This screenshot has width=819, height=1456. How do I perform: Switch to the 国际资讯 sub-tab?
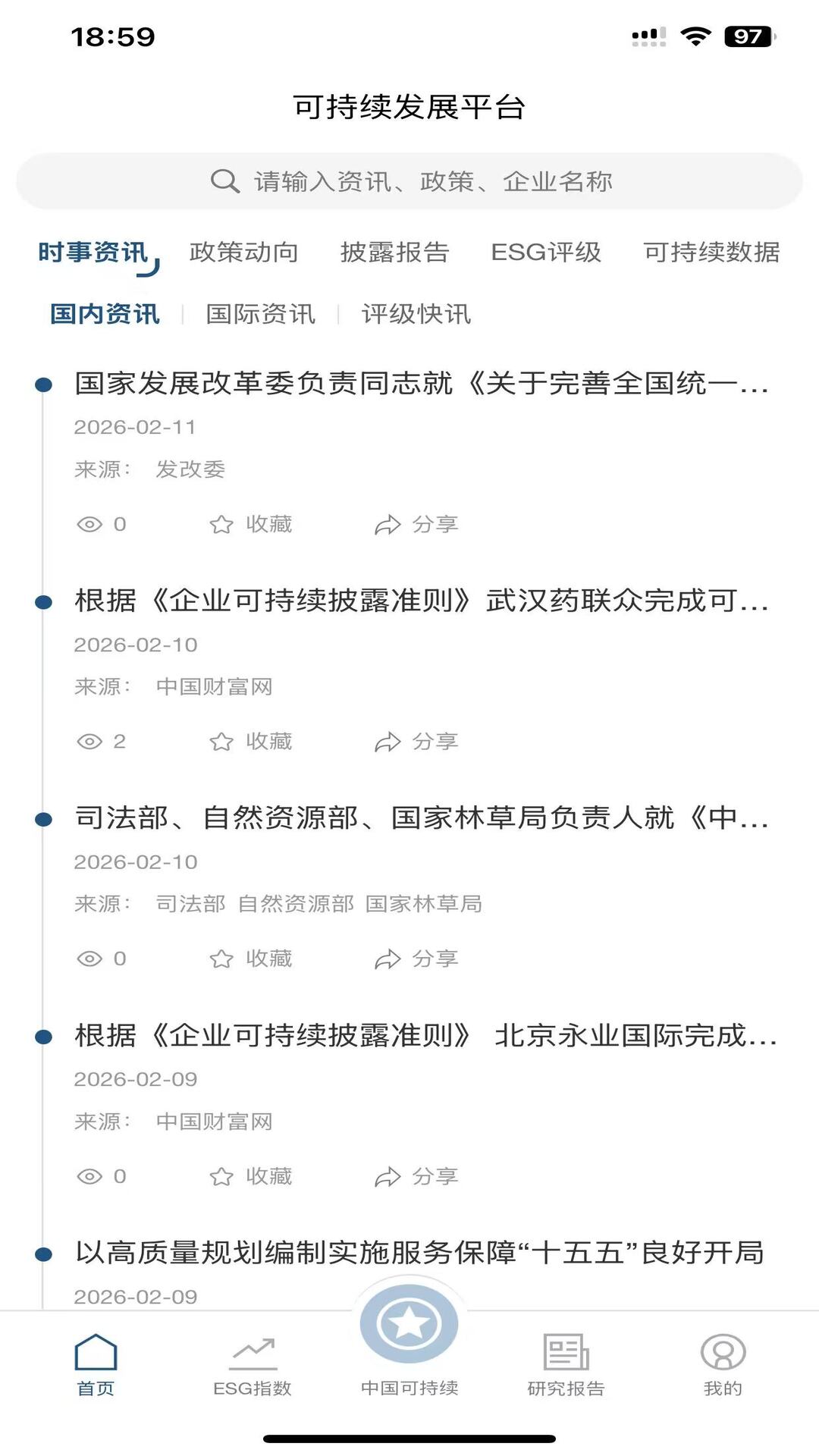coord(261,315)
